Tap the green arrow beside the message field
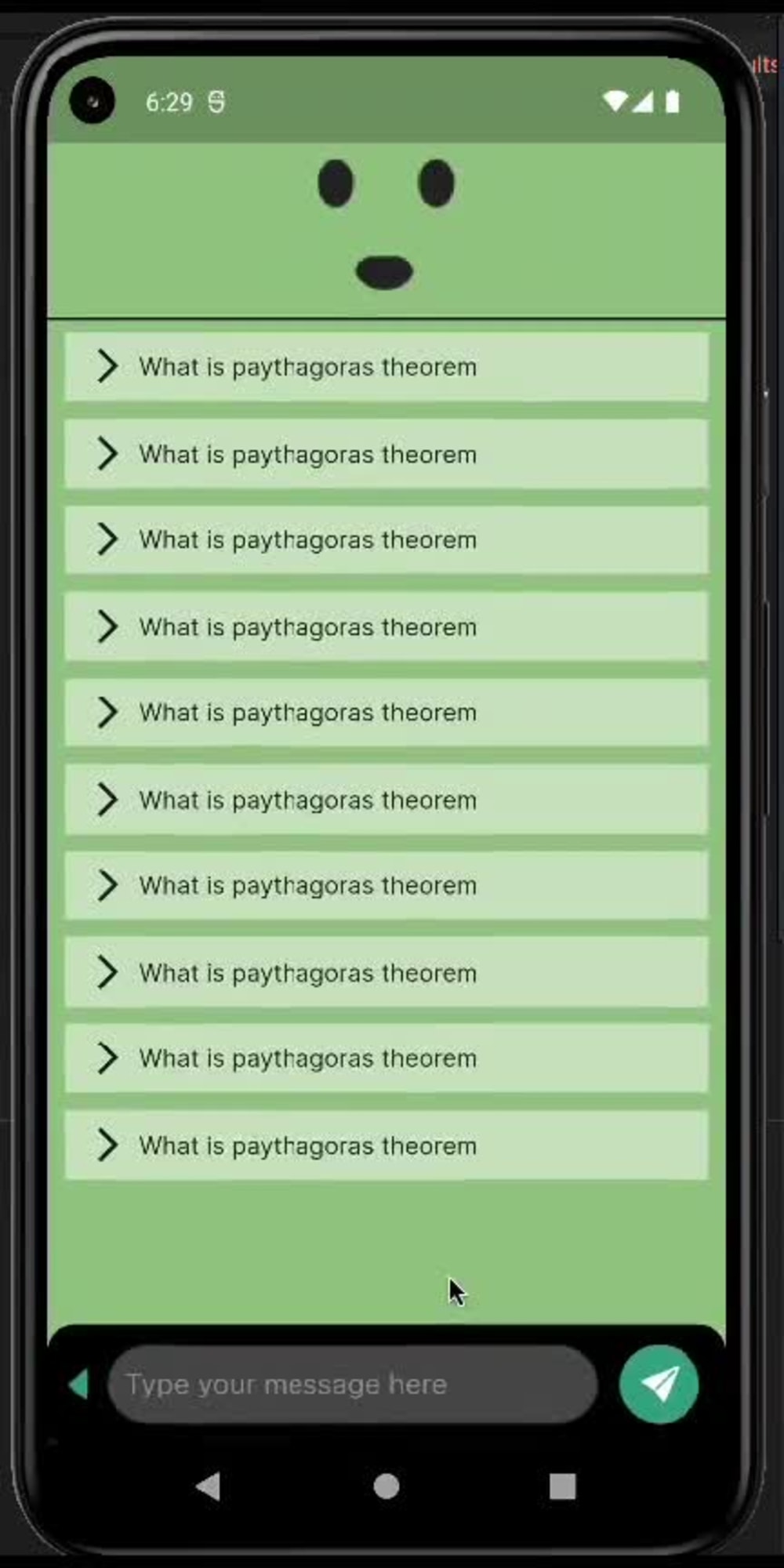The width and height of the screenshot is (784, 1568). pos(78,1385)
